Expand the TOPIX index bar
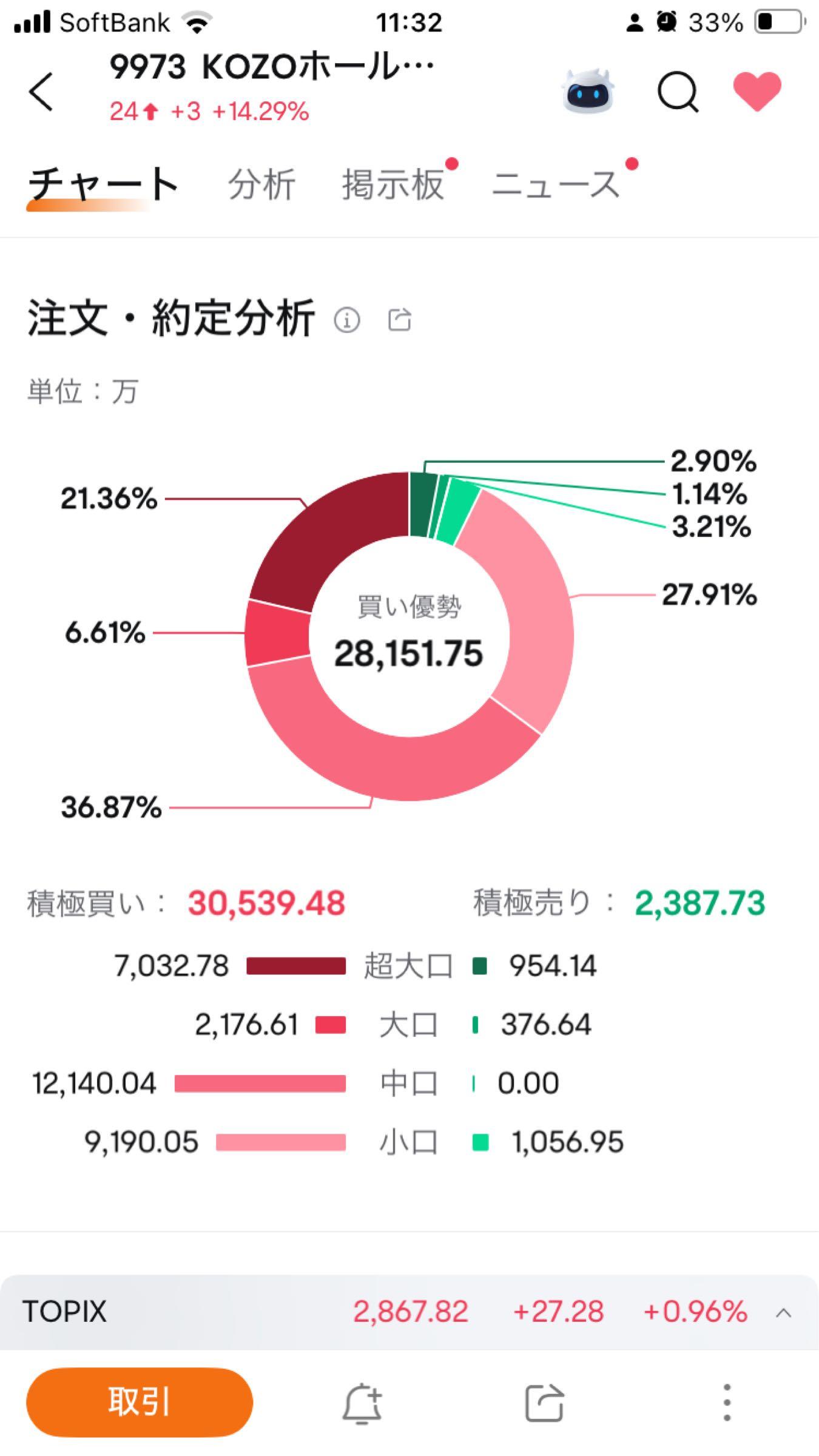The height and width of the screenshot is (1456, 819). pyautogui.click(x=783, y=1313)
